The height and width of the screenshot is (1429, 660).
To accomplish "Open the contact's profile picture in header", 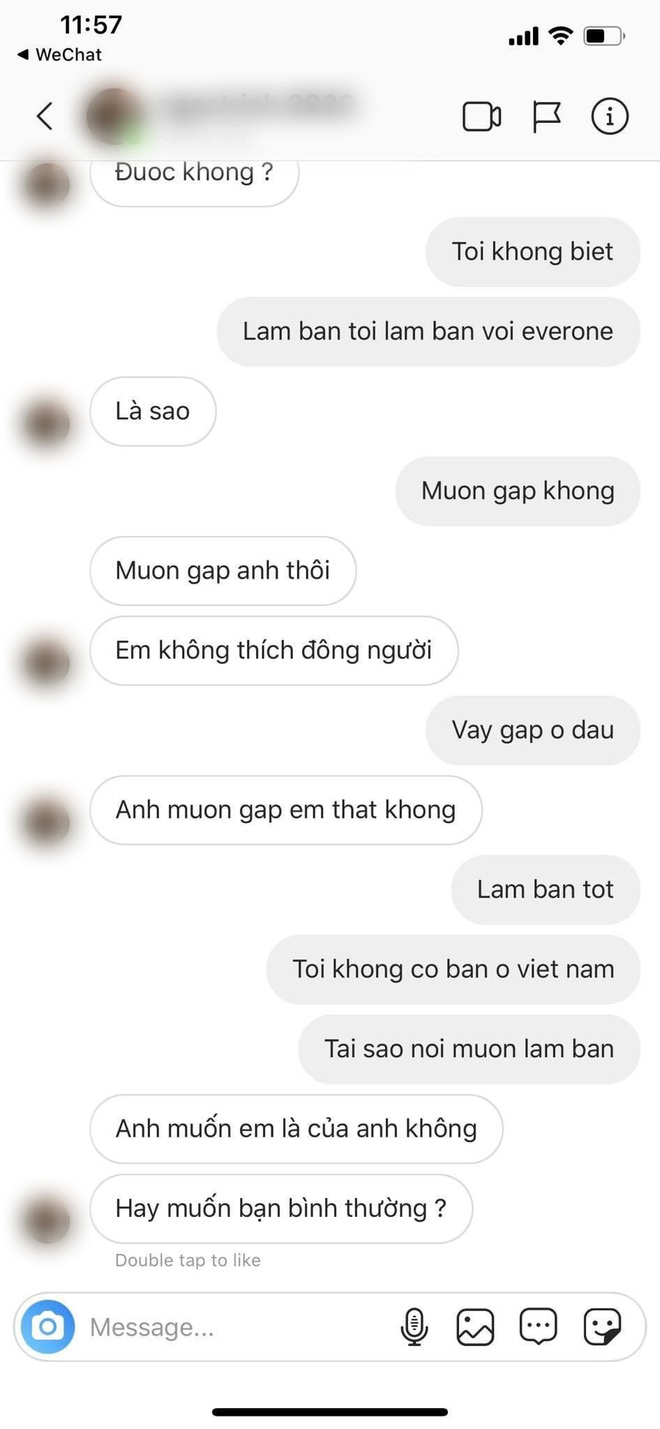I will (113, 115).
